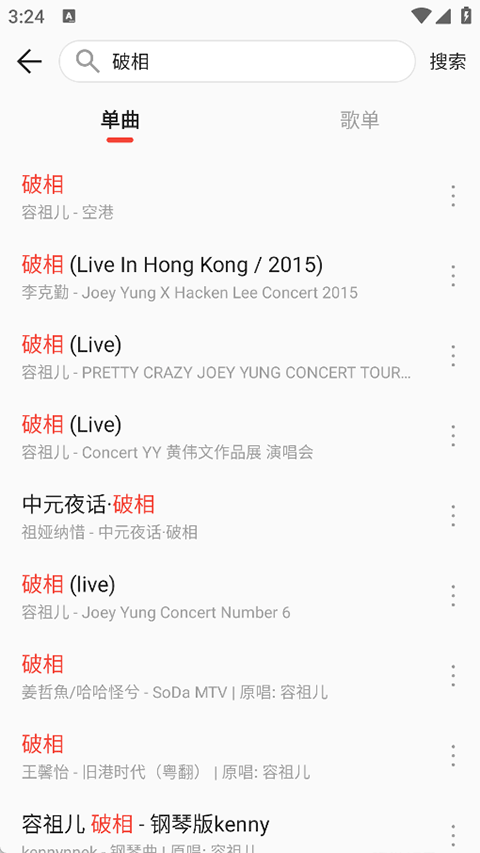Switch to the 歌单 tab

[360, 120]
